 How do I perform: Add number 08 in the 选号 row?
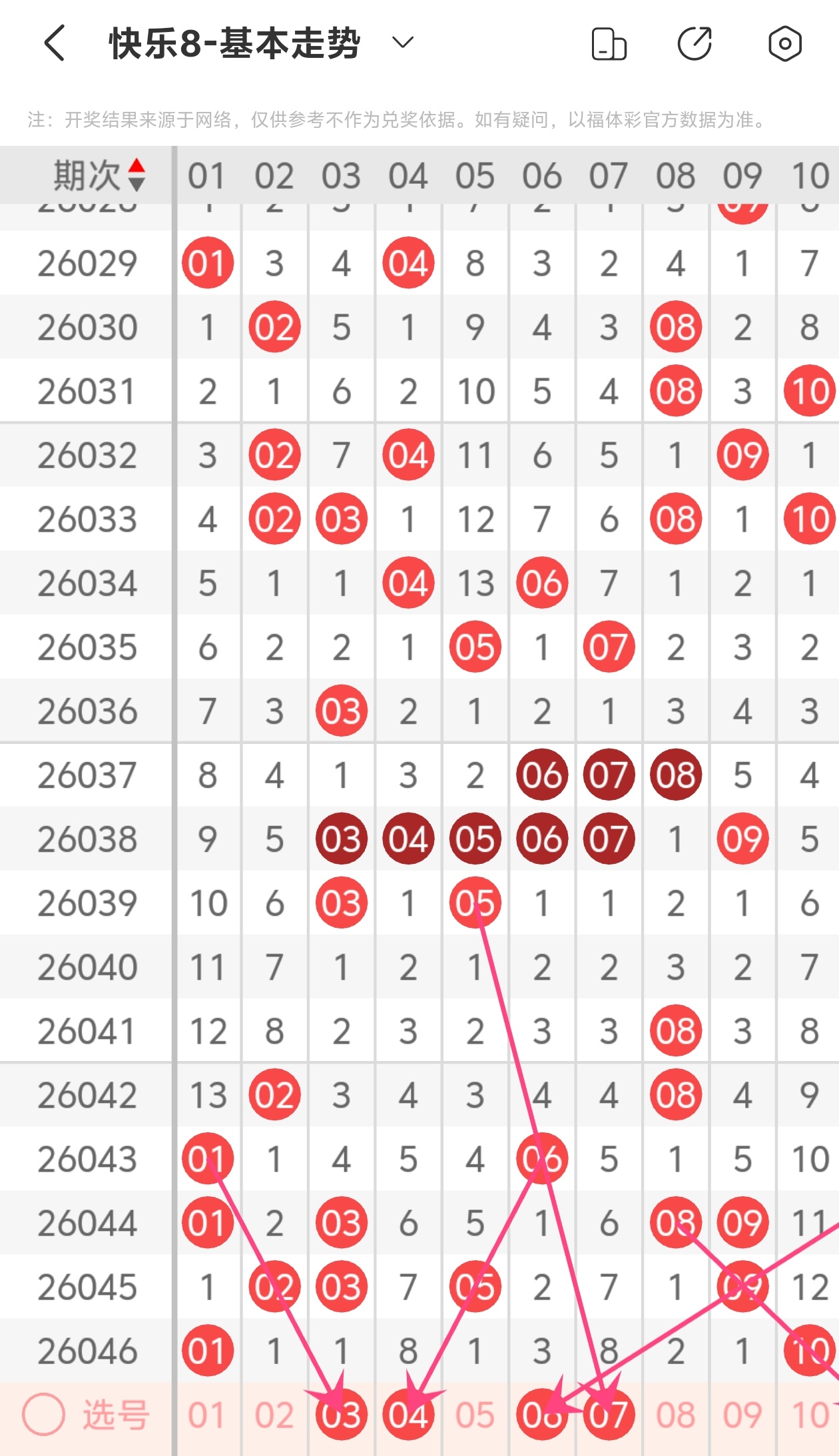click(x=675, y=1415)
